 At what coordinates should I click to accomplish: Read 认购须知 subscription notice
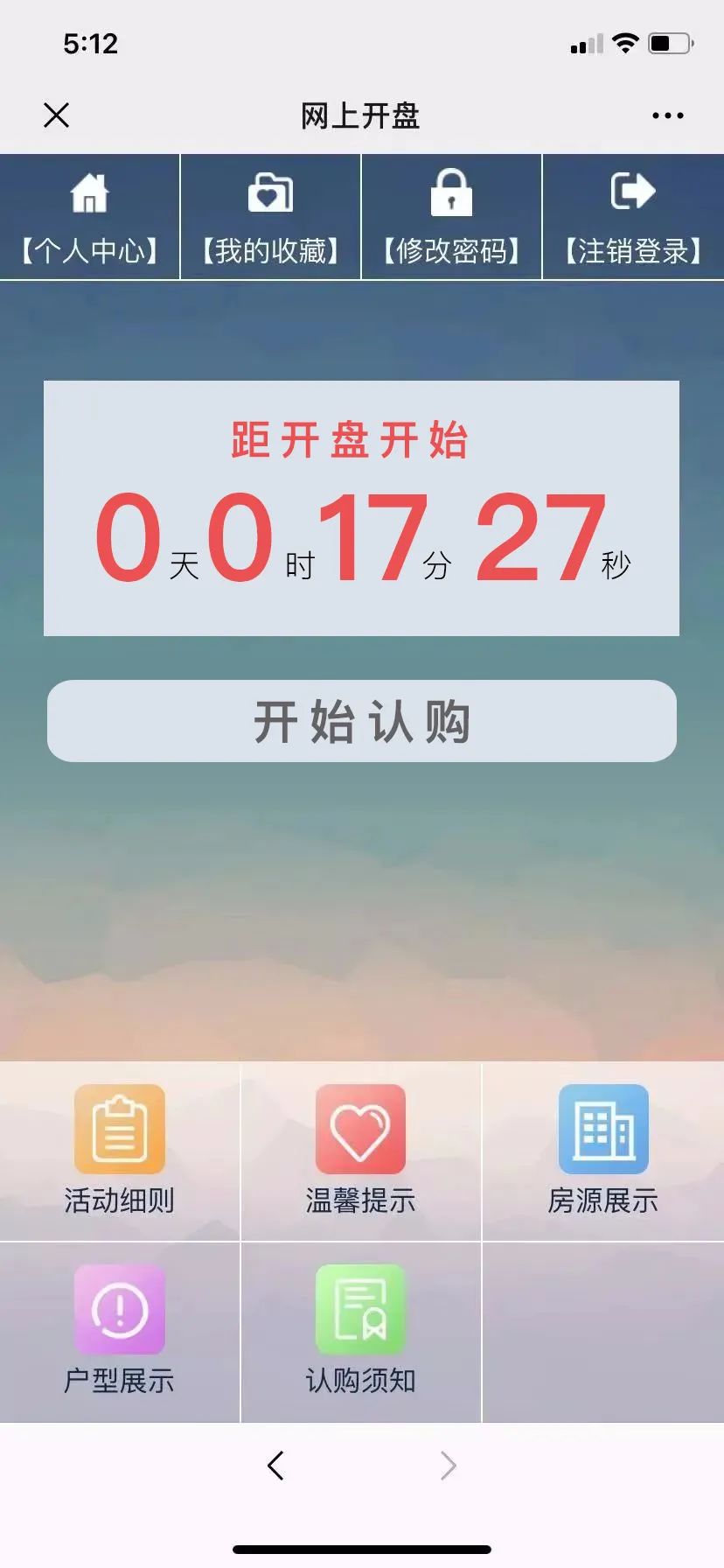point(360,1330)
